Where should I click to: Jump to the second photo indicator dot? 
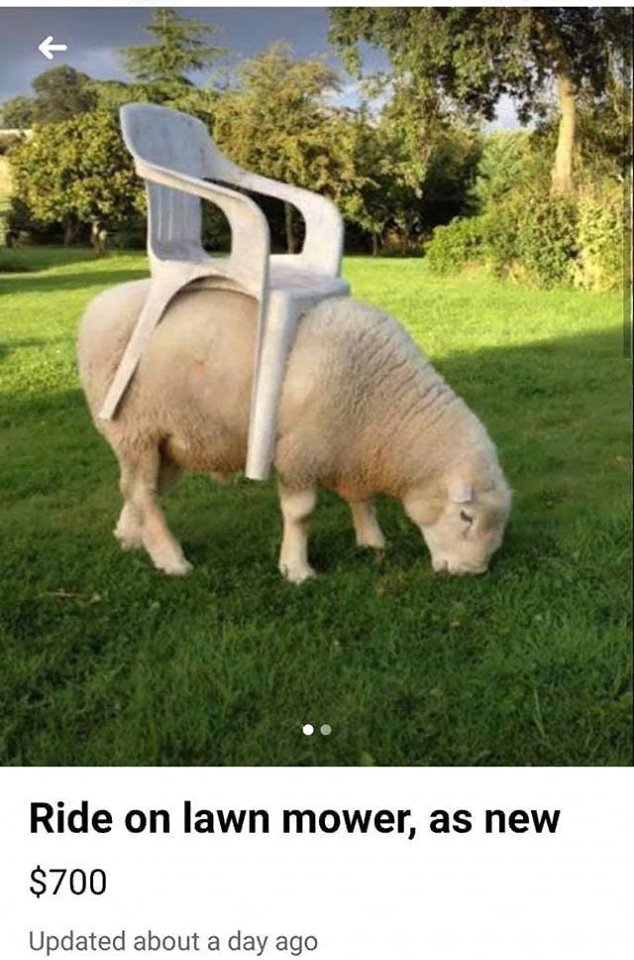pos(326,730)
